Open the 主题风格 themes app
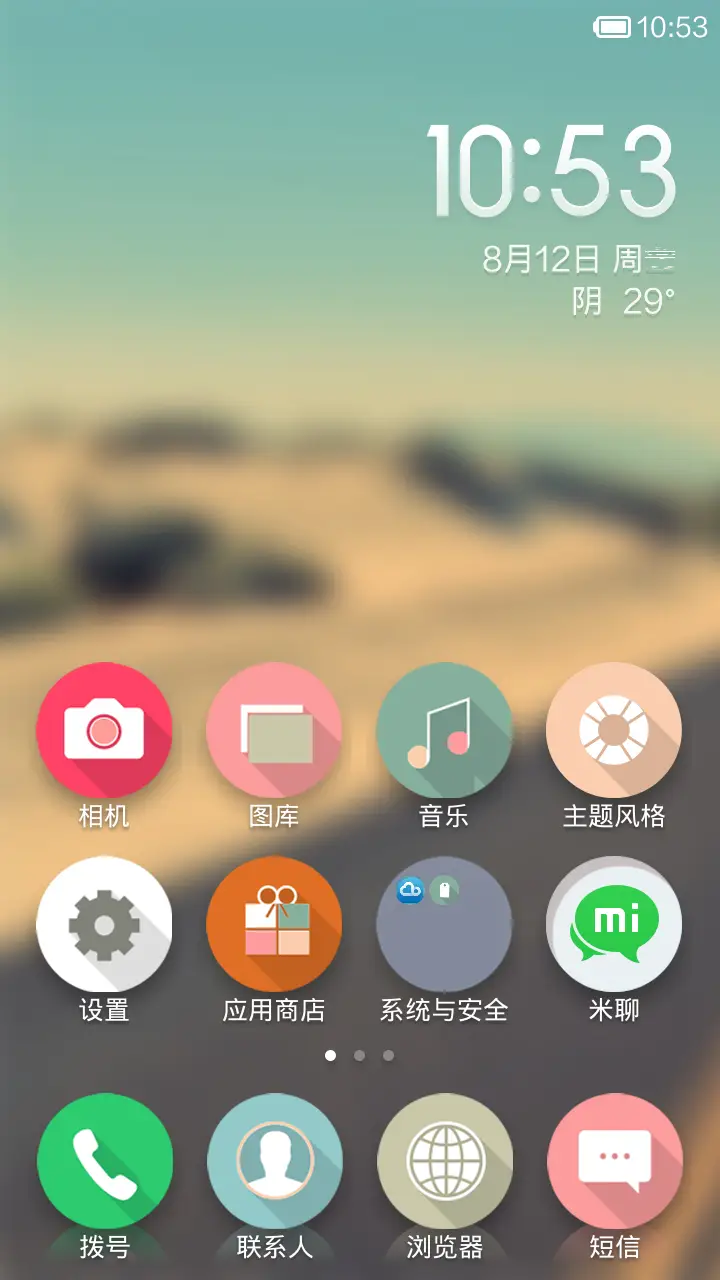This screenshot has height=1280, width=720. pyautogui.click(x=613, y=730)
